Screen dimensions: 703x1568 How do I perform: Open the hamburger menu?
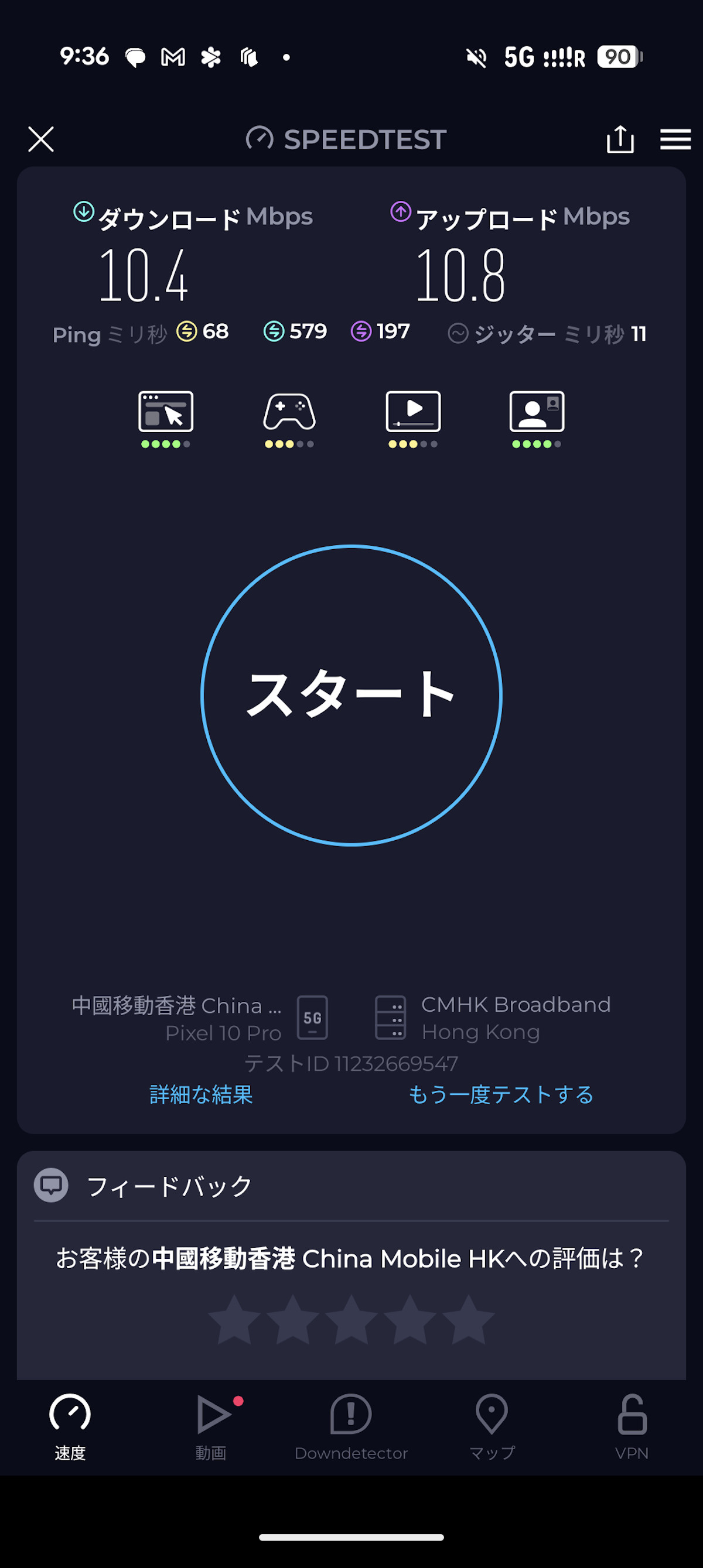675,139
